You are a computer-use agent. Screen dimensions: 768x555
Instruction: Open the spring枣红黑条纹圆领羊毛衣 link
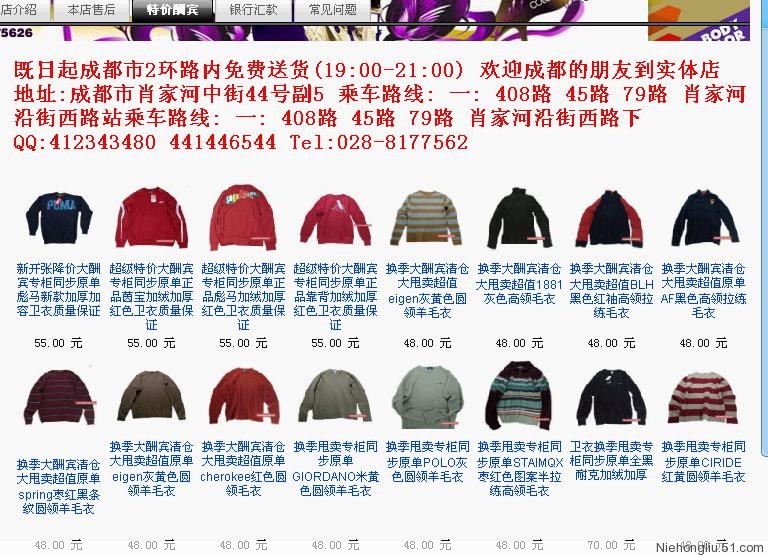coord(59,487)
